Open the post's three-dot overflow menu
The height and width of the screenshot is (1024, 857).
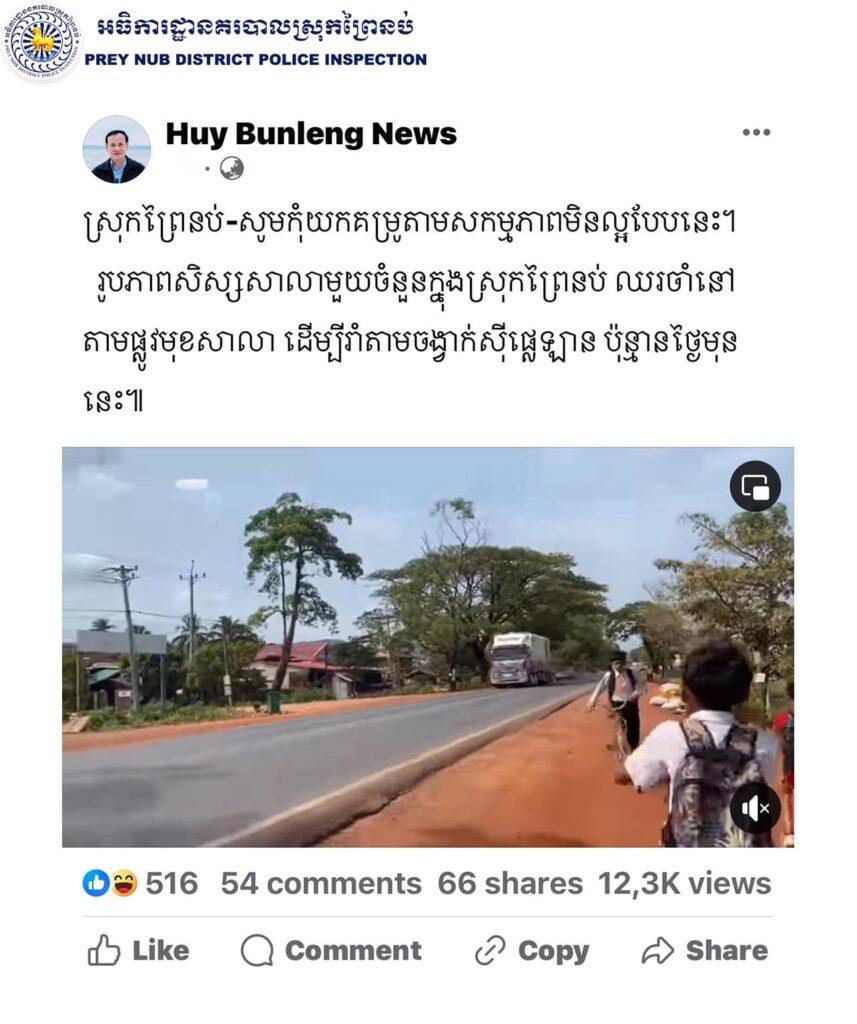tap(756, 133)
